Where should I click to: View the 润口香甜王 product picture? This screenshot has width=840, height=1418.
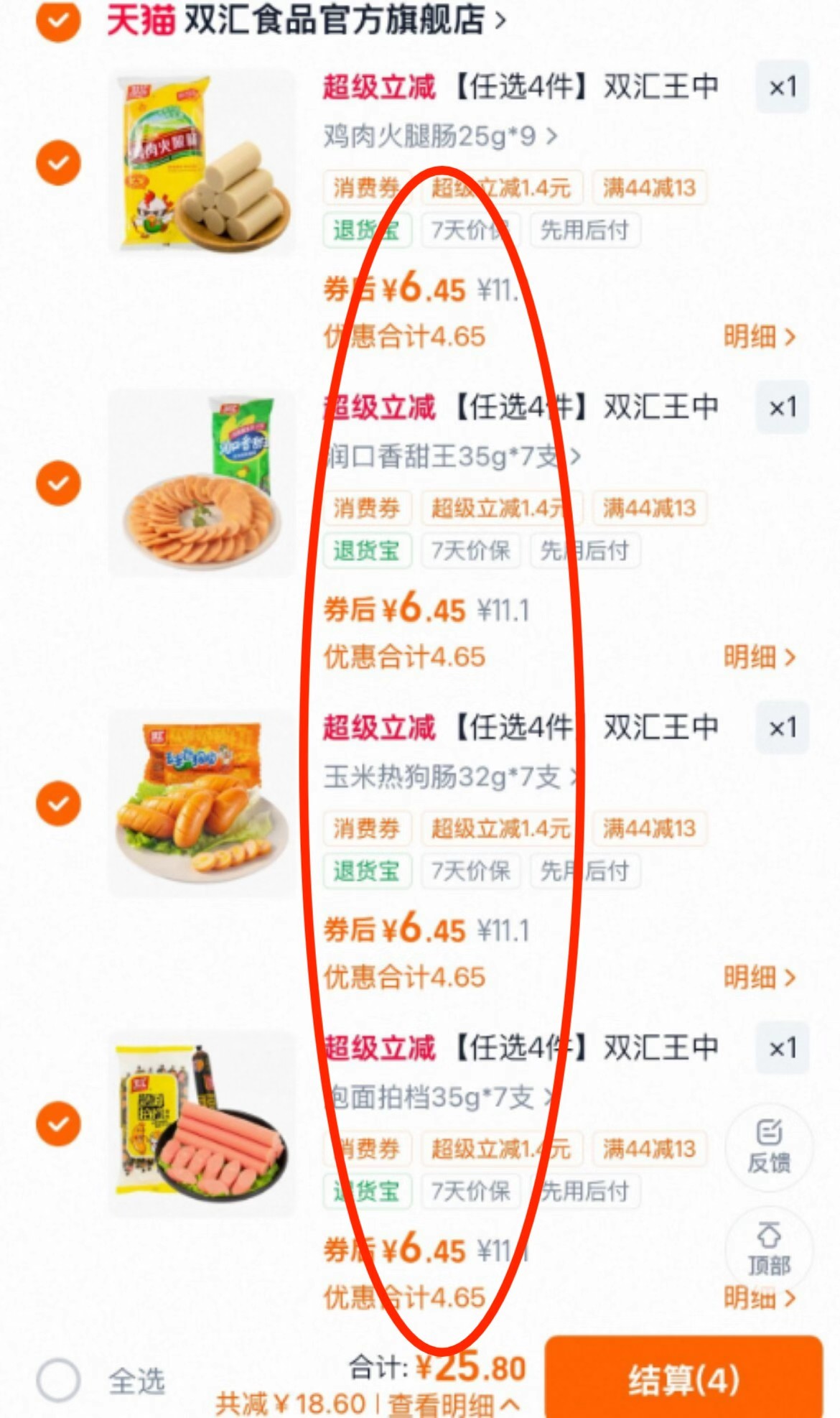point(202,483)
